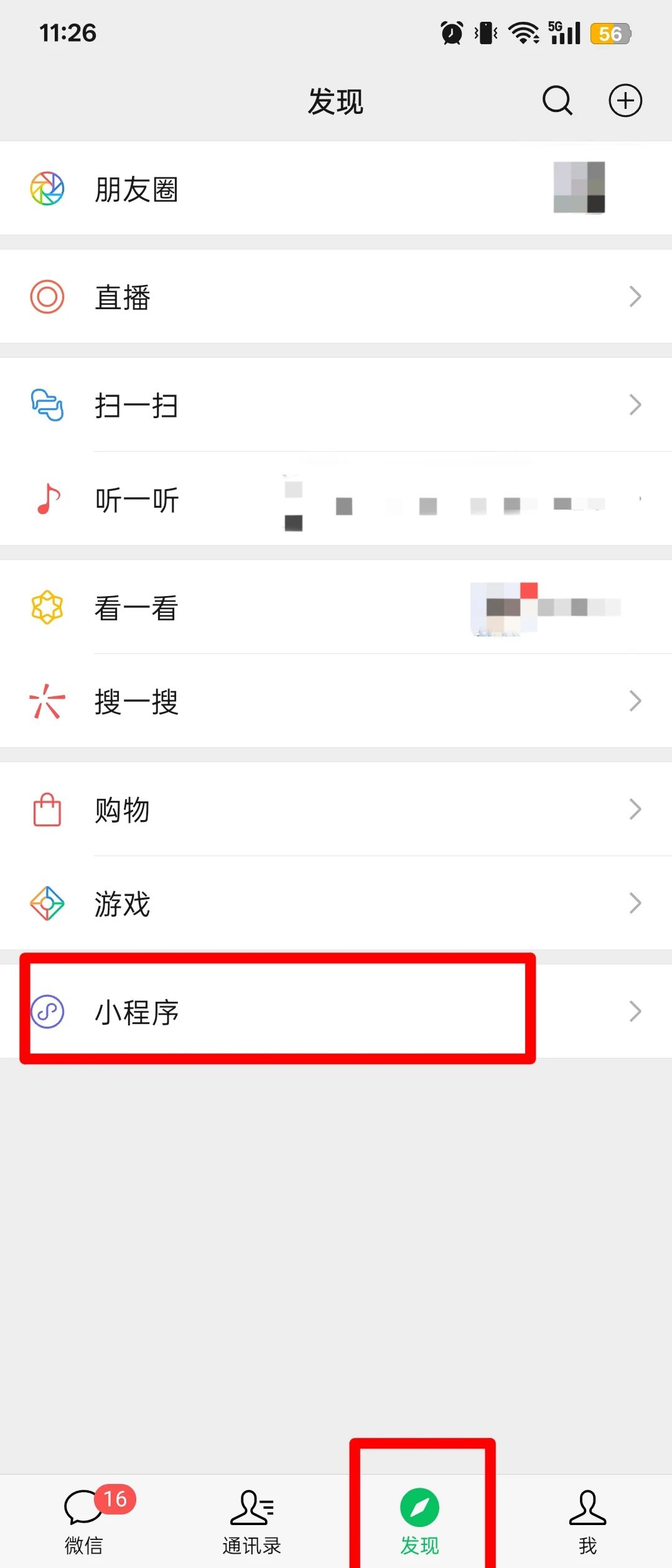Open 看一看 Top Stories

pos(336,607)
